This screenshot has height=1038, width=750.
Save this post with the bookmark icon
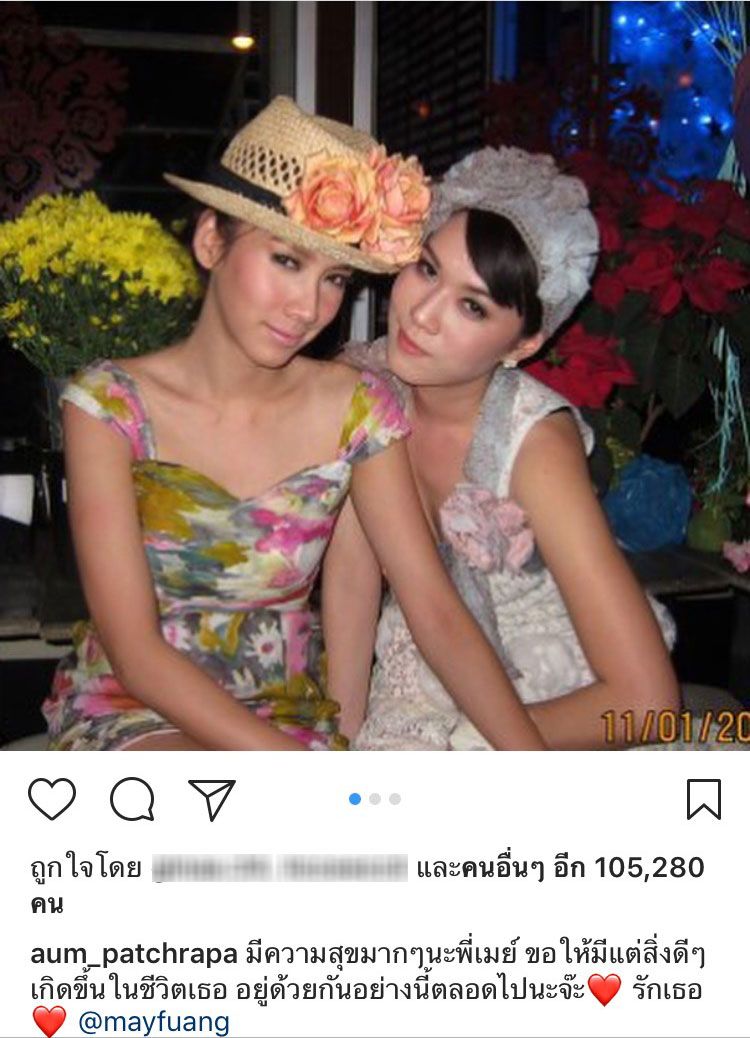(x=704, y=799)
